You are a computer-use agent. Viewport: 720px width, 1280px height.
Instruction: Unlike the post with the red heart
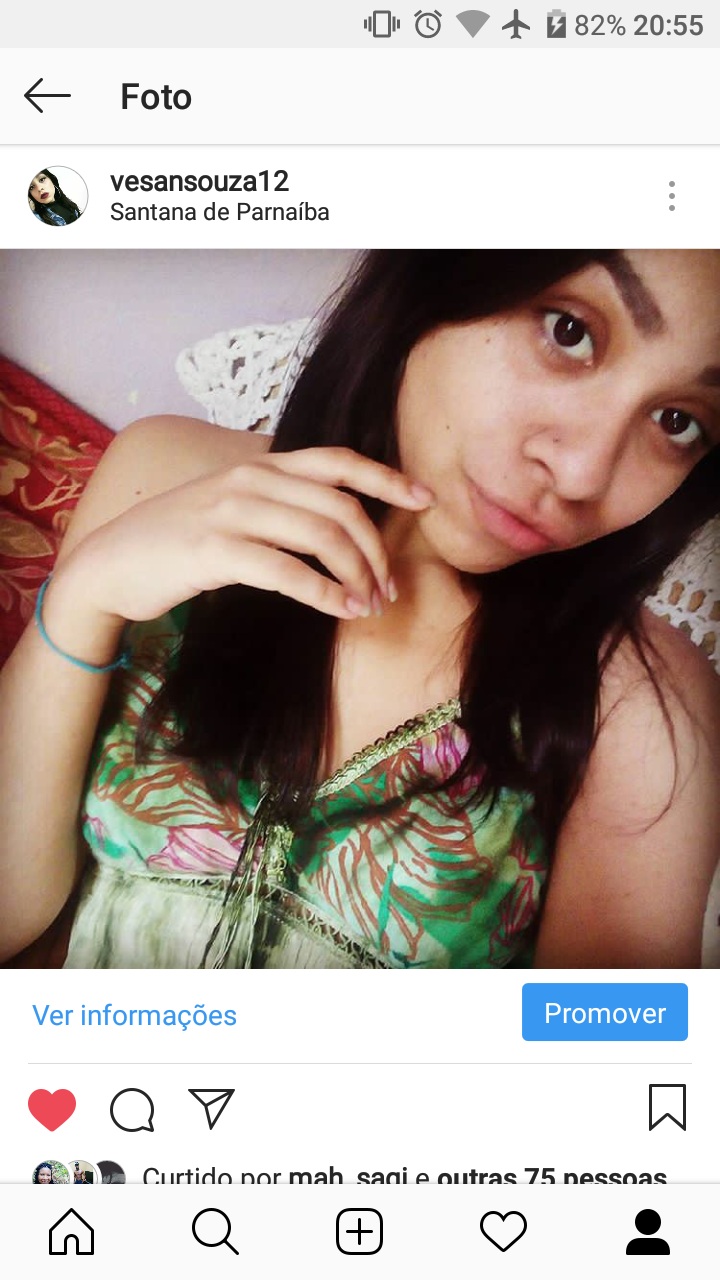pyautogui.click(x=52, y=1109)
